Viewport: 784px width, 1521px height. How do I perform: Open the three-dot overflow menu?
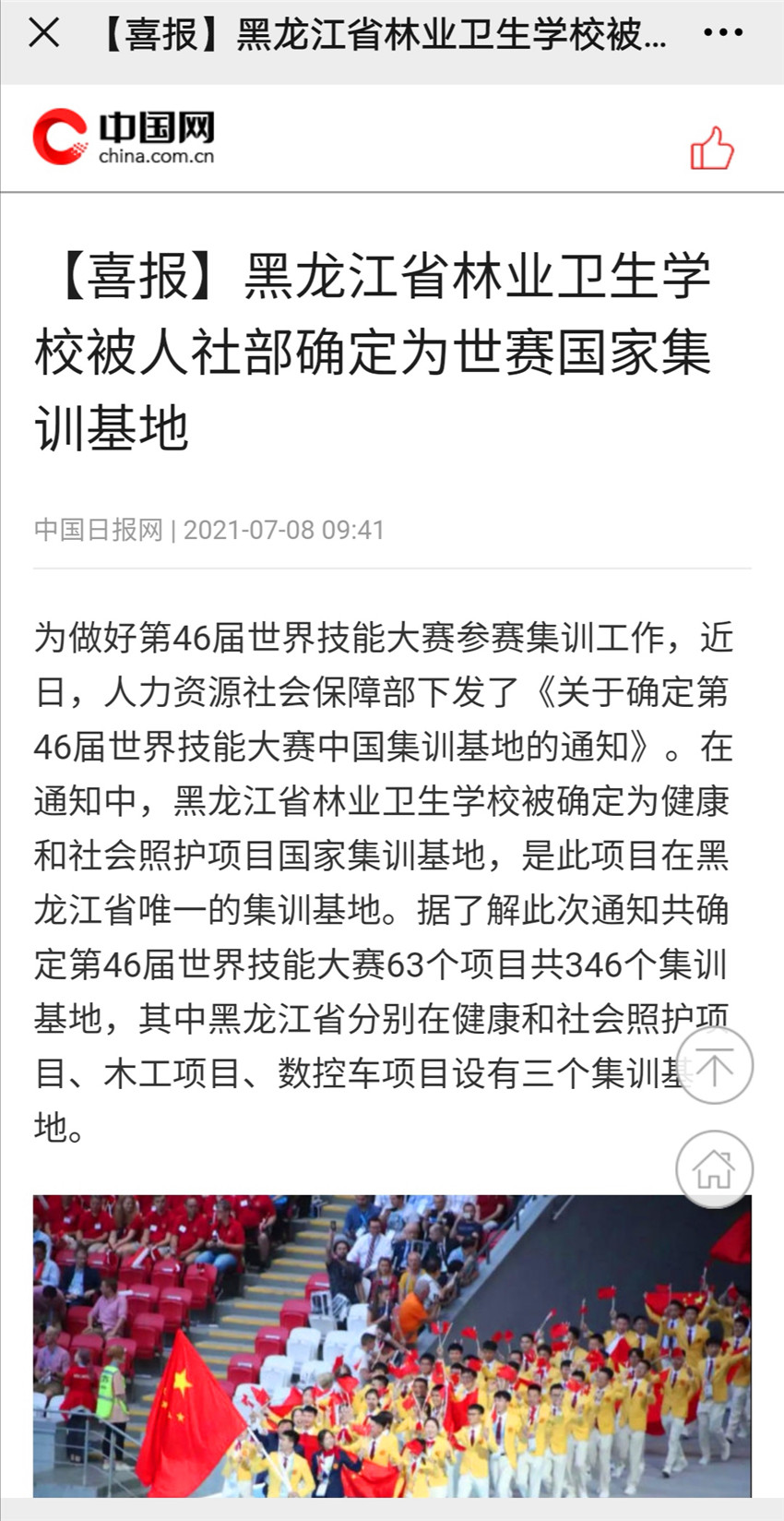click(x=722, y=33)
